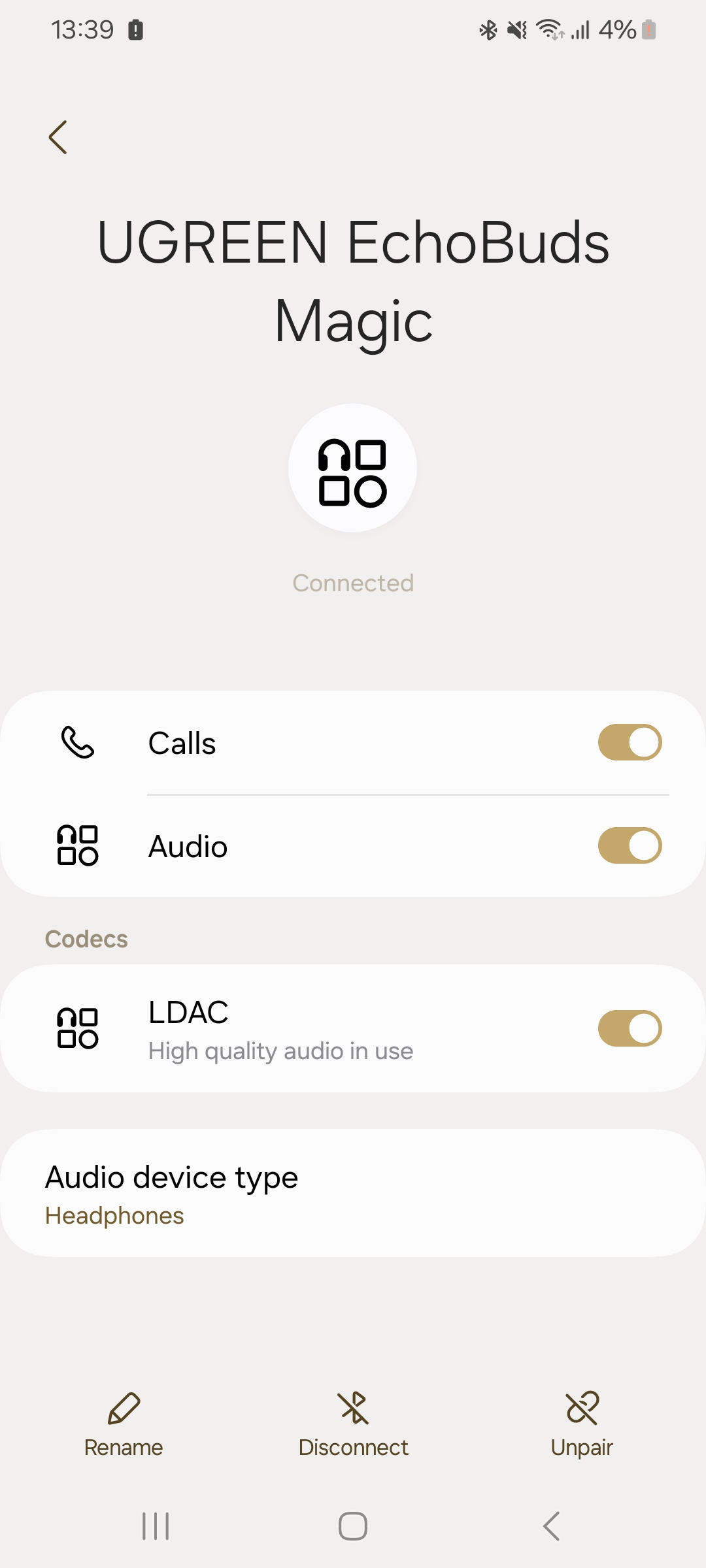Image resolution: width=706 pixels, height=1568 pixels.
Task: Turn off the LDAC codec
Action: point(630,1029)
